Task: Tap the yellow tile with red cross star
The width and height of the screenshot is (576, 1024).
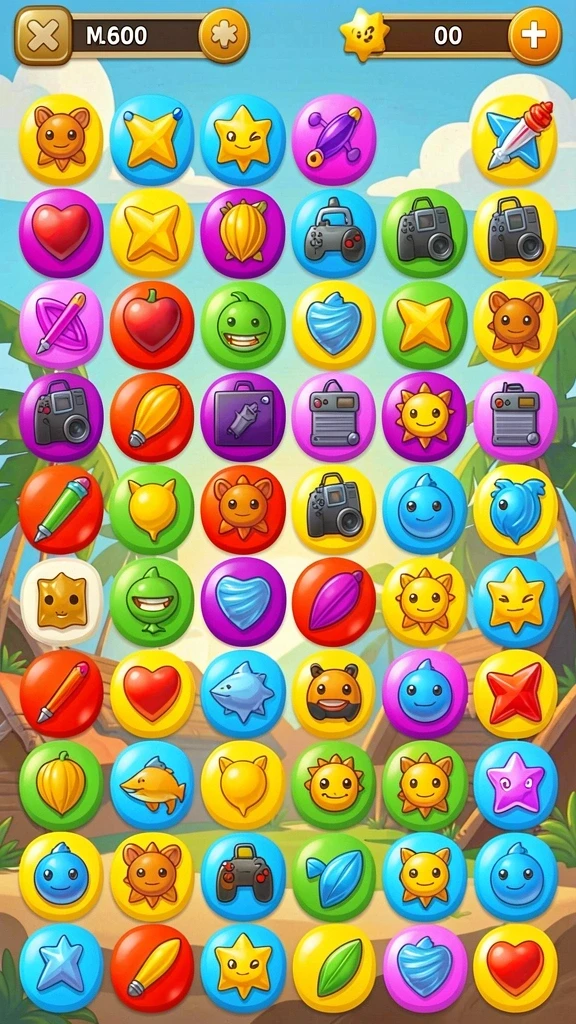Action: click(515, 694)
